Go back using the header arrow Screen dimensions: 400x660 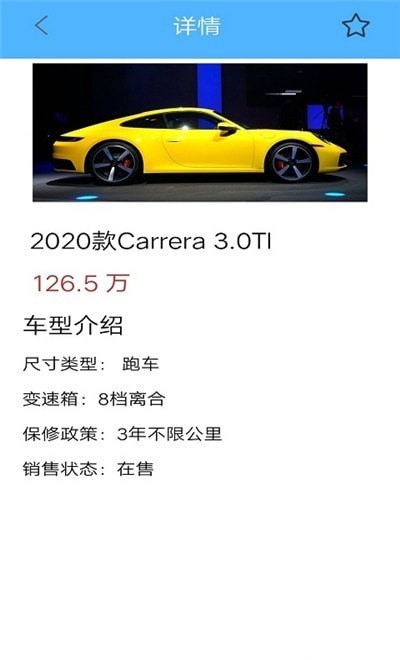pos(41,26)
